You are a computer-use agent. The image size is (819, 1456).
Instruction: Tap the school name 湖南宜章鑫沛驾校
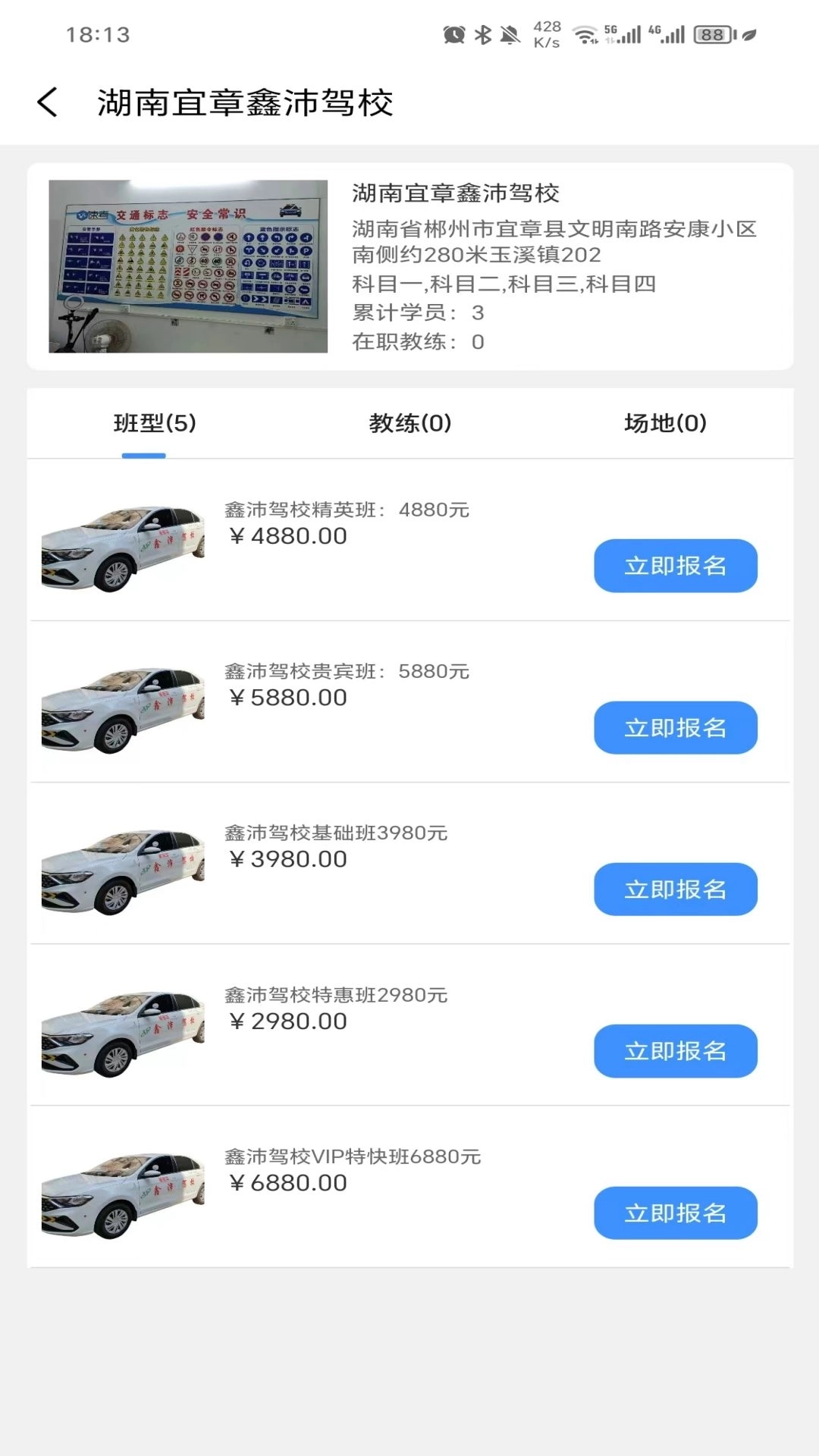coord(457,193)
